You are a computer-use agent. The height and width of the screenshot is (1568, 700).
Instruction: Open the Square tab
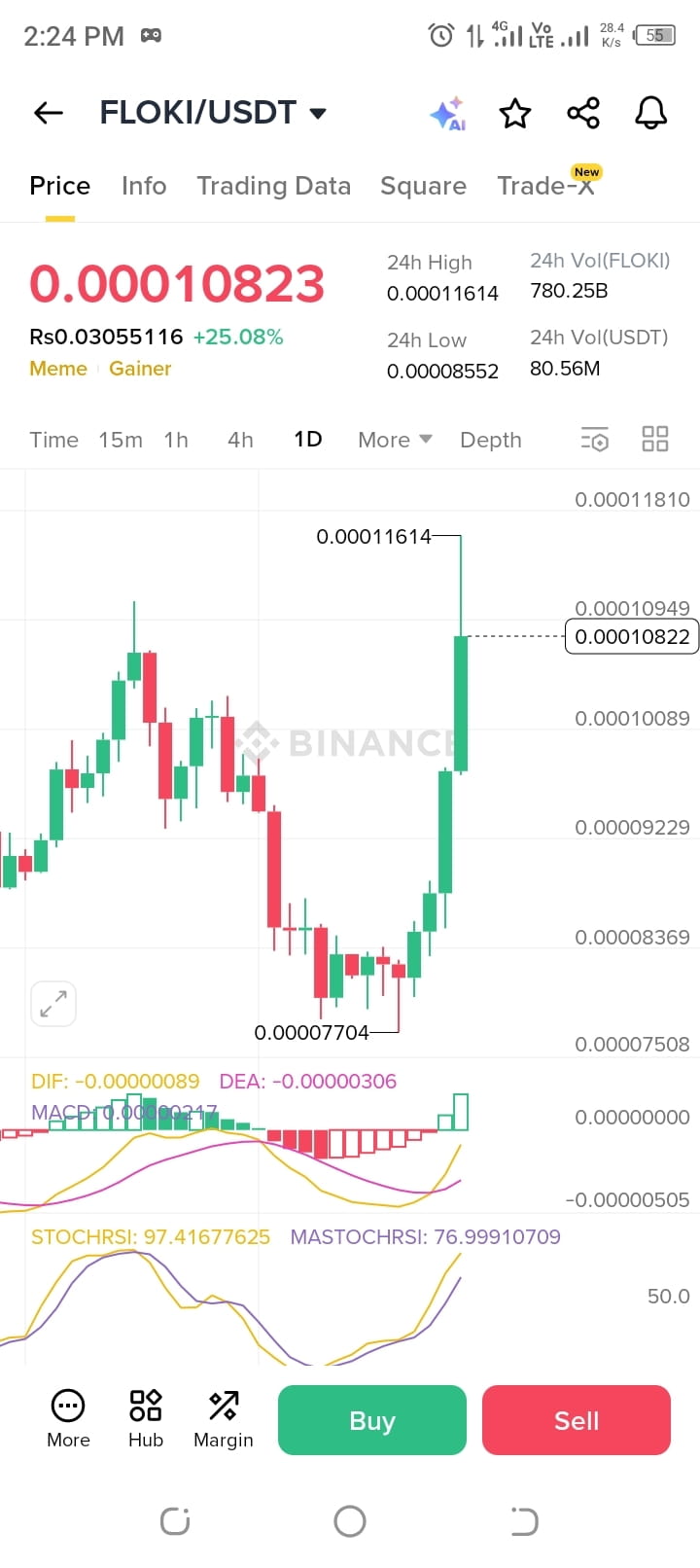pos(423,186)
